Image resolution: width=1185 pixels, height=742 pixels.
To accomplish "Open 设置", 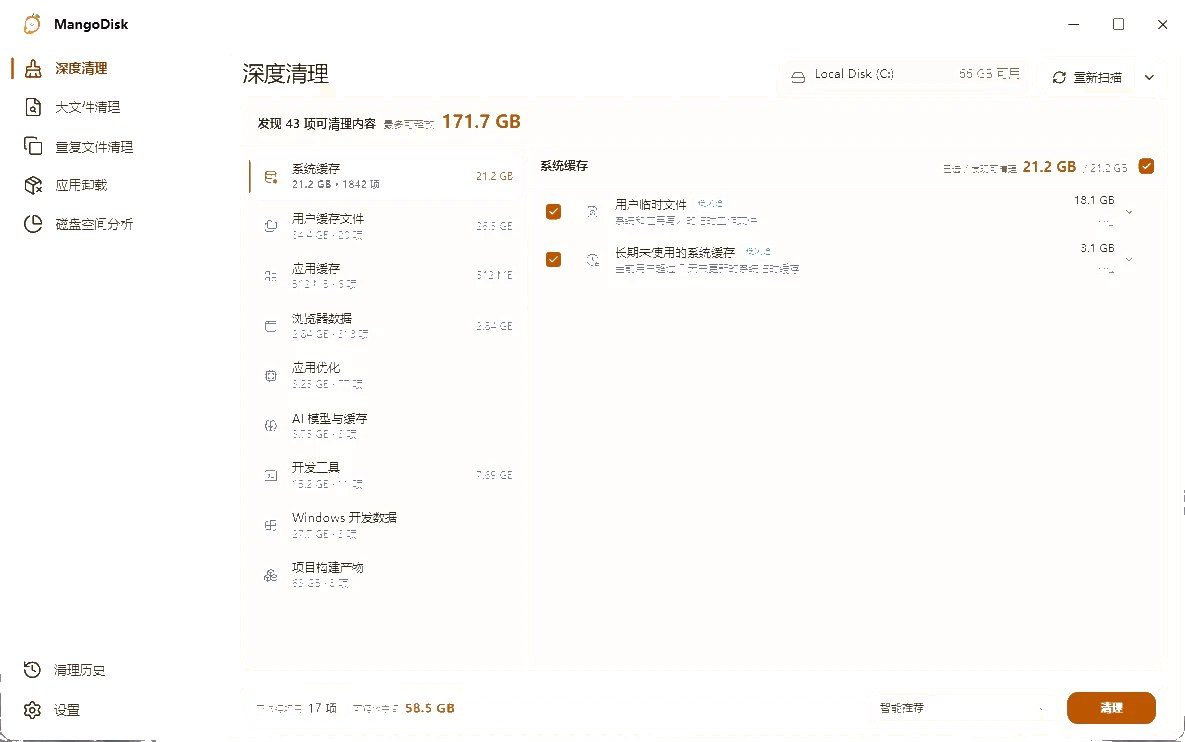I will (53, 710).
